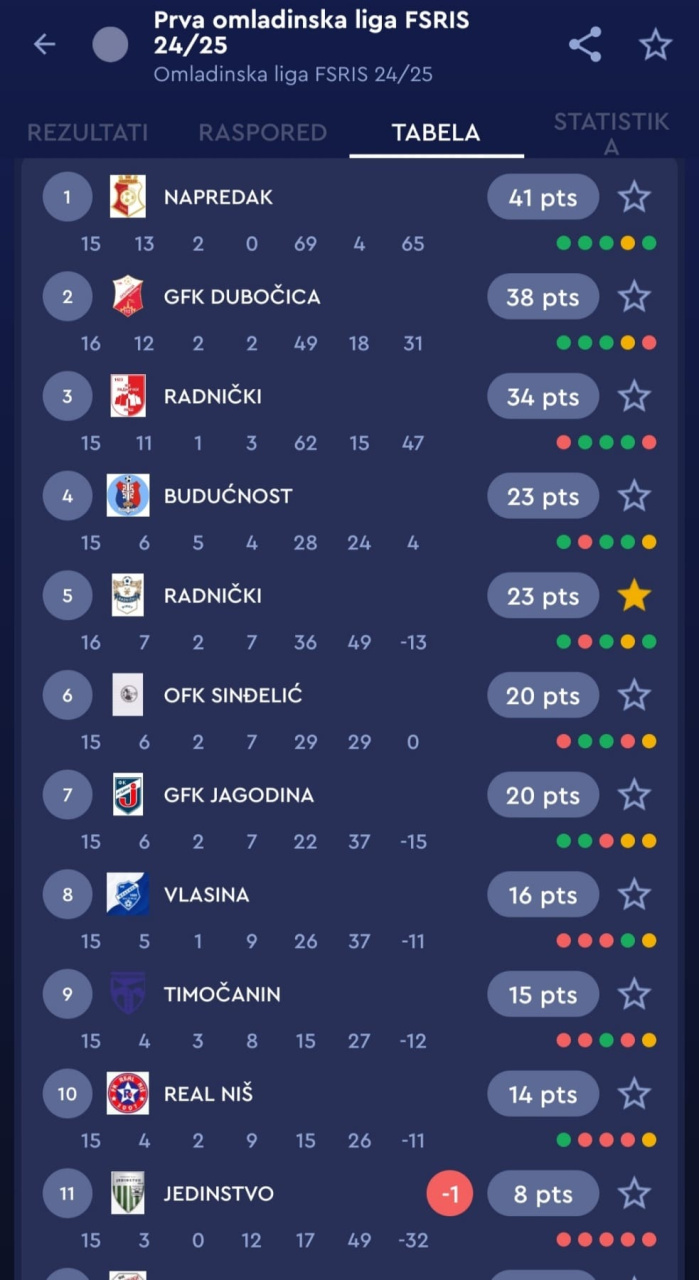Viewport: 699px width, 1280px height.
Task: Open the Statistika tab
Action: 611,133
